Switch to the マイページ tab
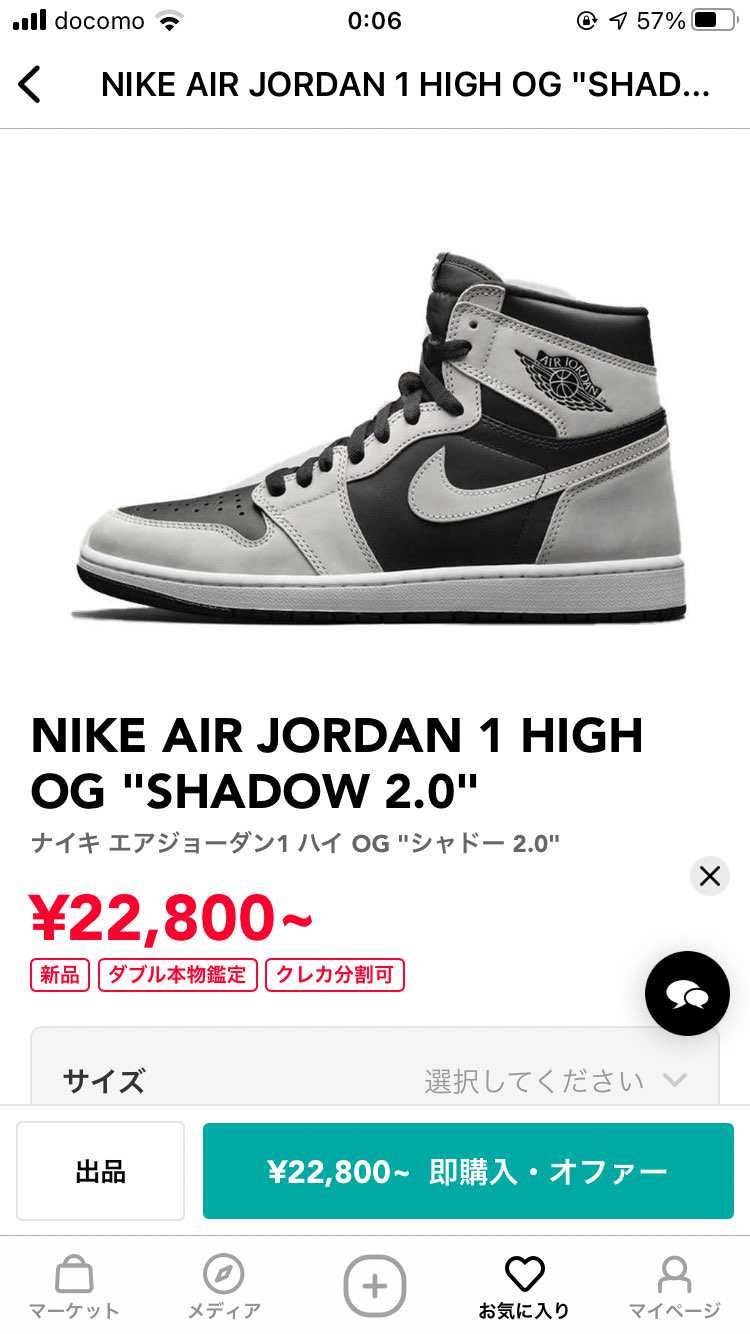Image resolution: width=750 pixels, height=1334 pixels. coord(676,1288)
